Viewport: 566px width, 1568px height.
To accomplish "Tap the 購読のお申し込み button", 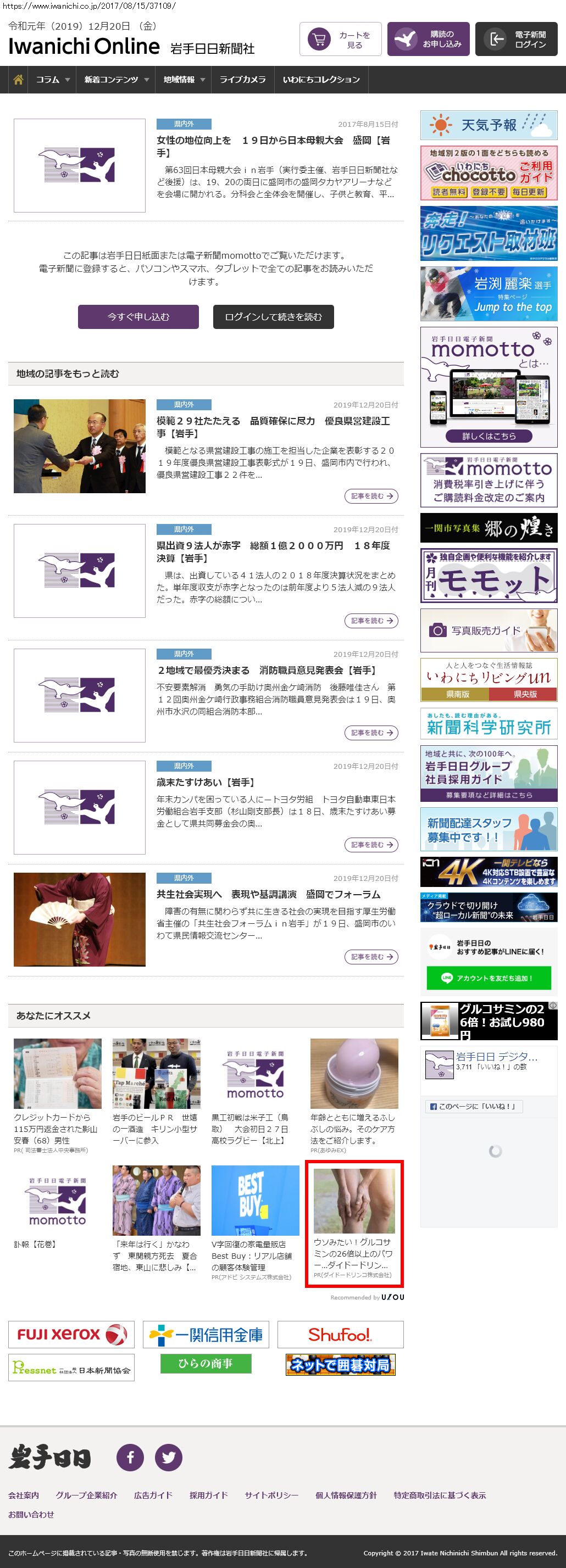I will pyautogui.click(x=428, y=40).
